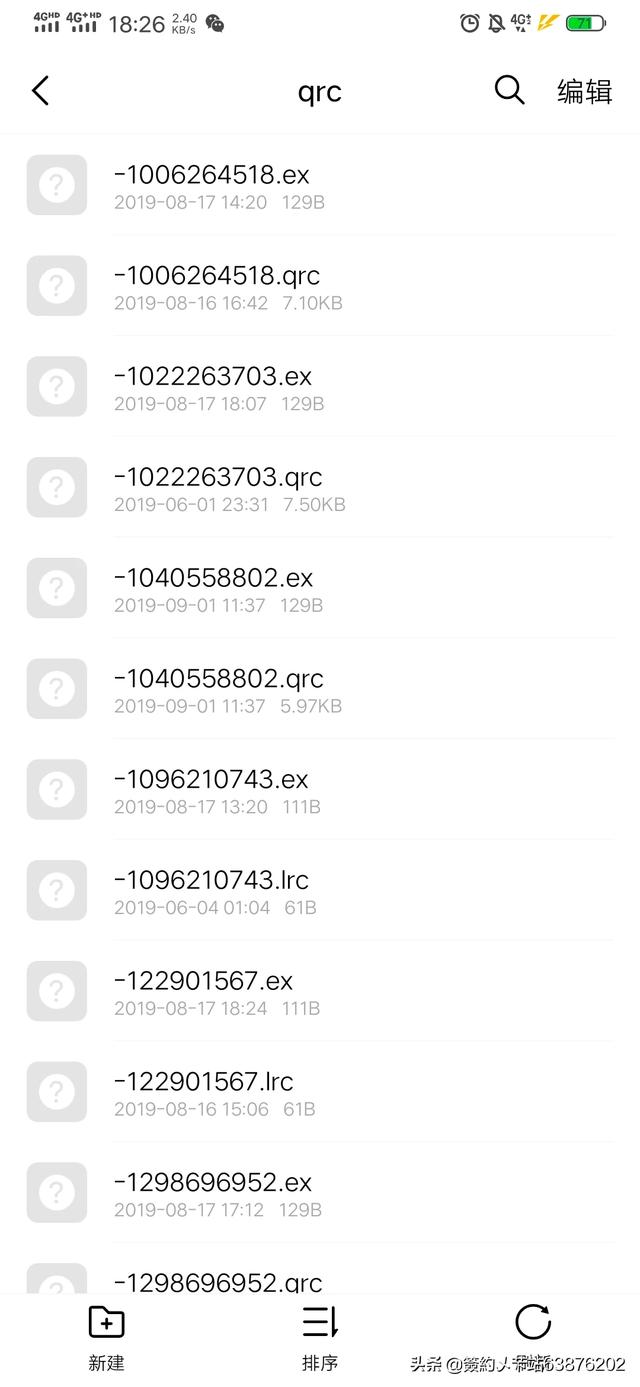Open file -1006264518.qrc
This screenshot has width=640, height=1387.
click(x=320, y=286)
